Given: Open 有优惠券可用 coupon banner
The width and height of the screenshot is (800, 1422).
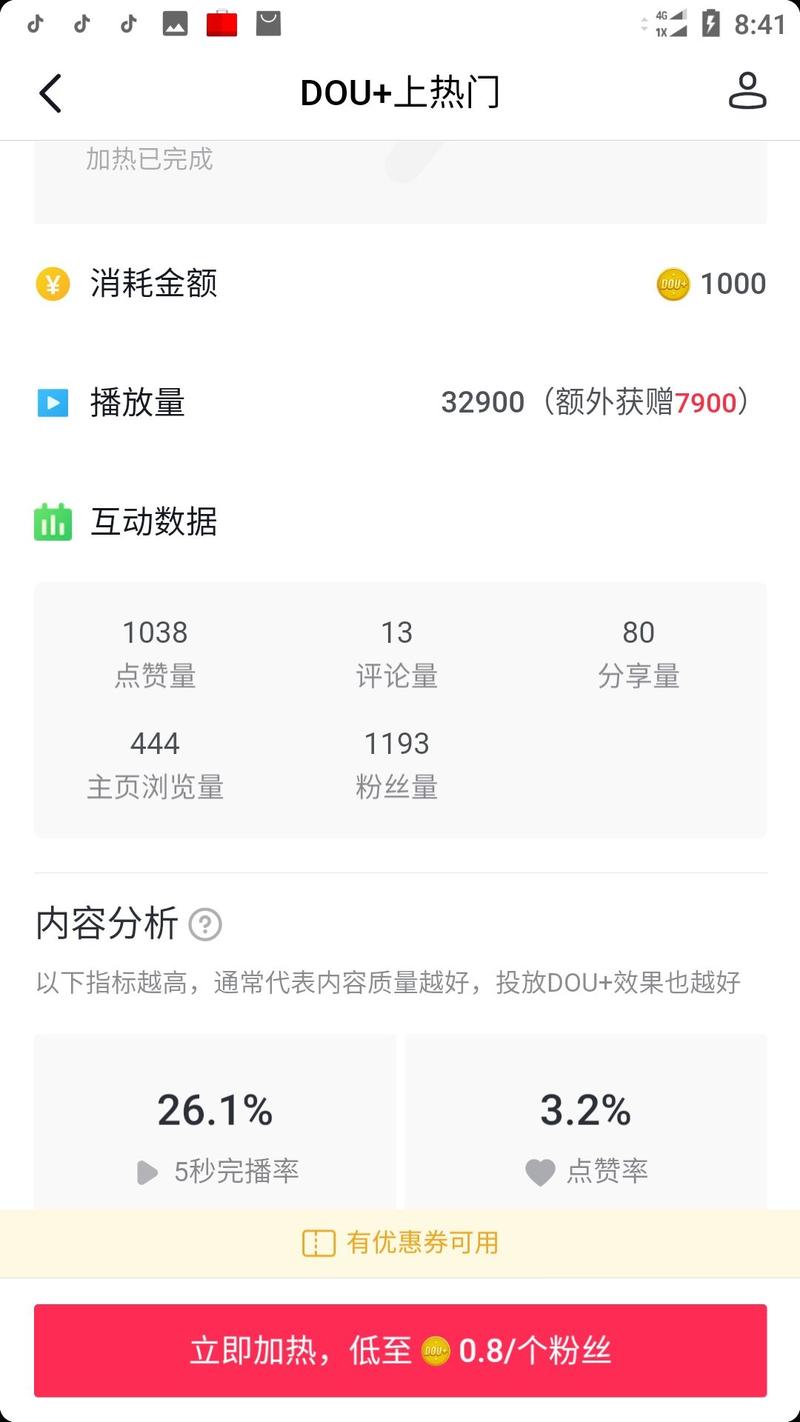Looking at the screenshot, I should 400,1243.
